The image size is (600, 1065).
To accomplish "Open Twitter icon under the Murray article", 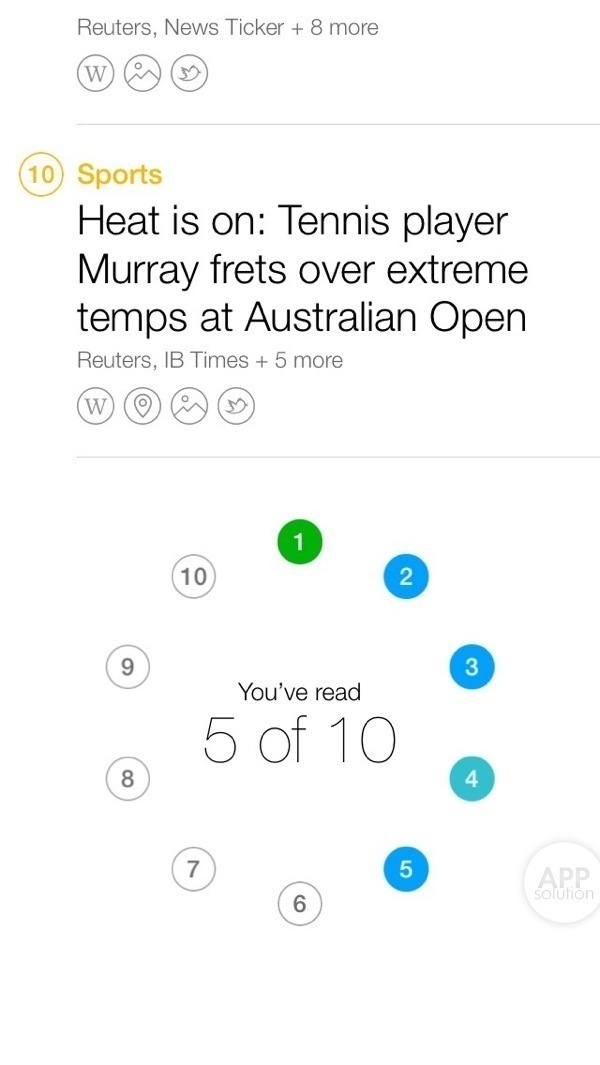I will click(x=236, y=406).
